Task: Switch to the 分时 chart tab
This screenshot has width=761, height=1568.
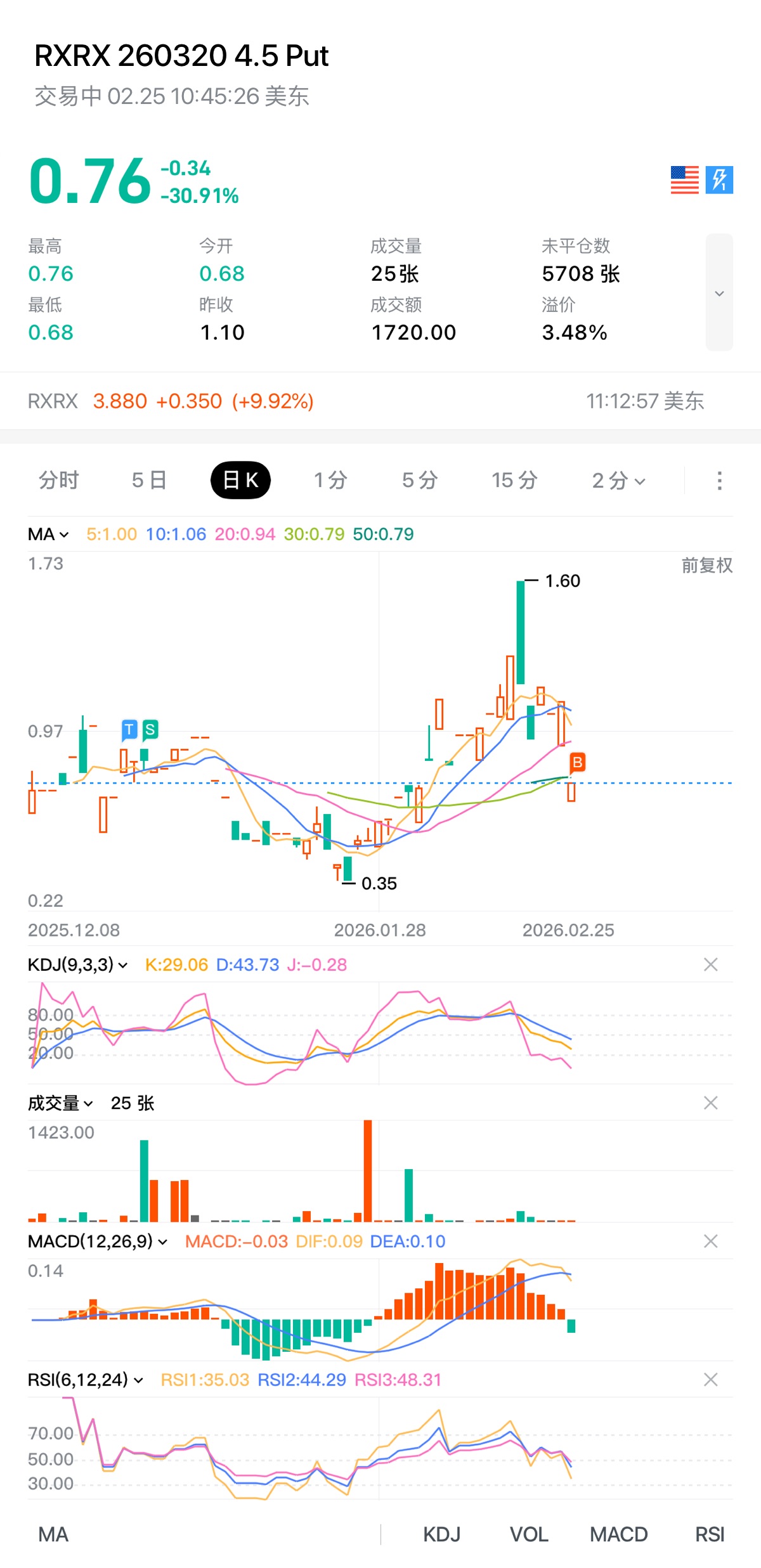Action: tap(59, 481)
